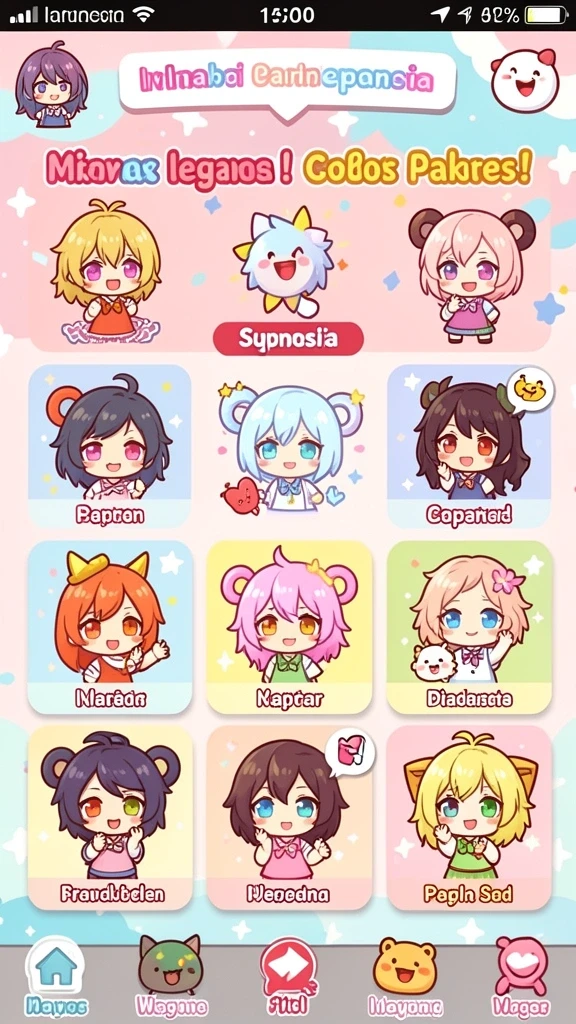Choose the Maraéda character card
576x1024 pixels.
110,628
